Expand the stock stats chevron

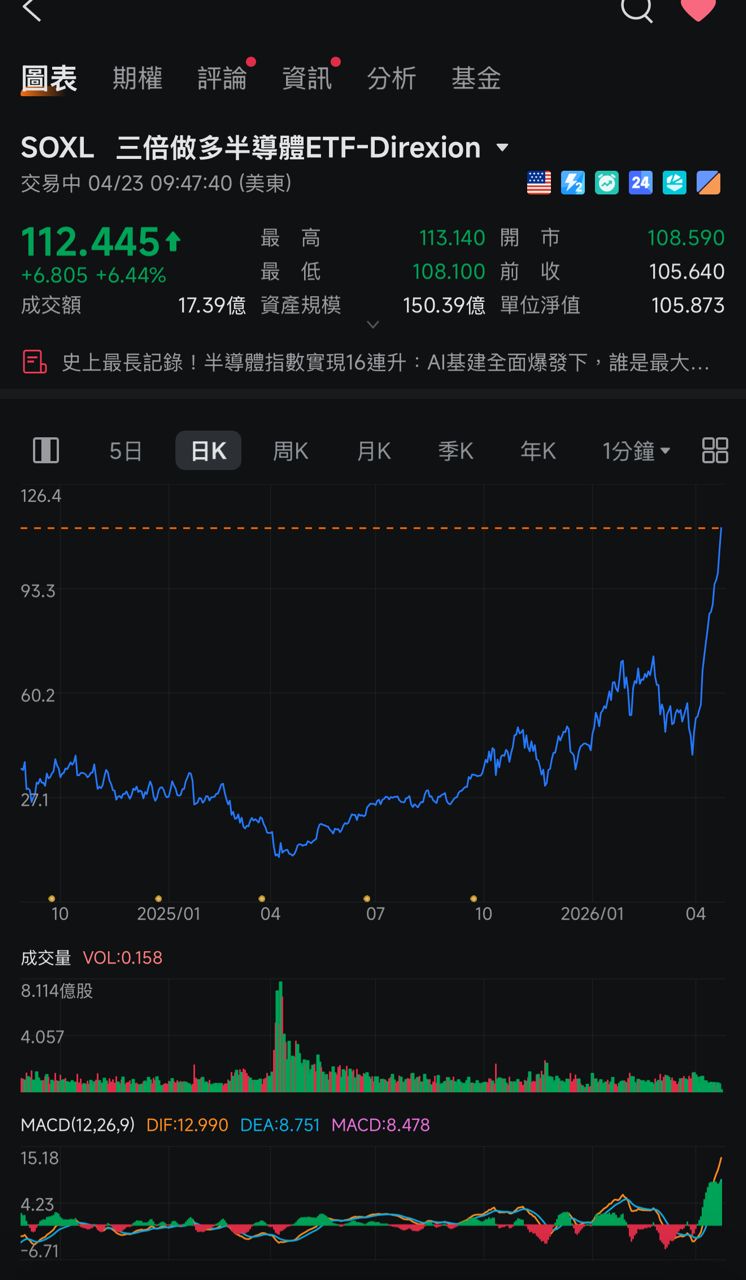[374, 324]
